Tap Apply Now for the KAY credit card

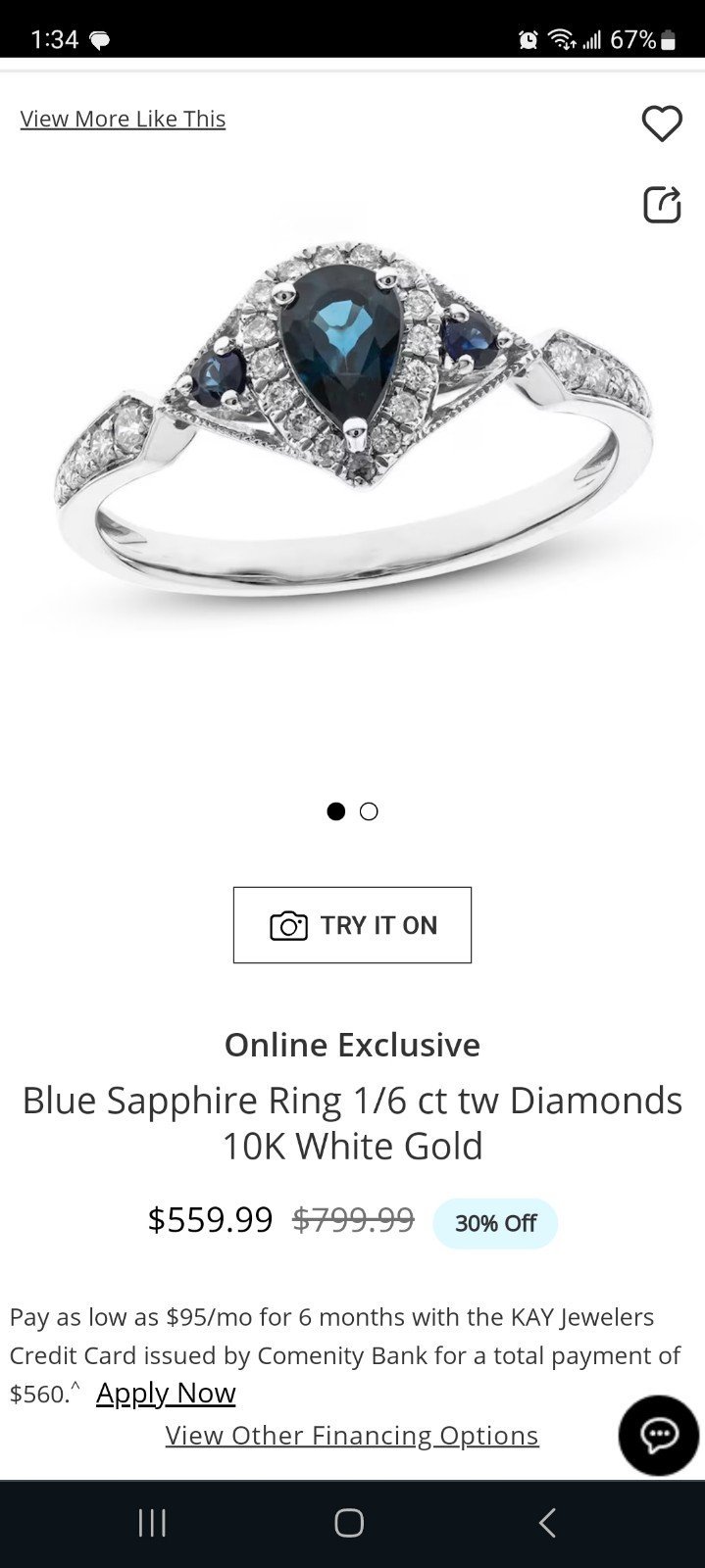[x=166, y=1393]
